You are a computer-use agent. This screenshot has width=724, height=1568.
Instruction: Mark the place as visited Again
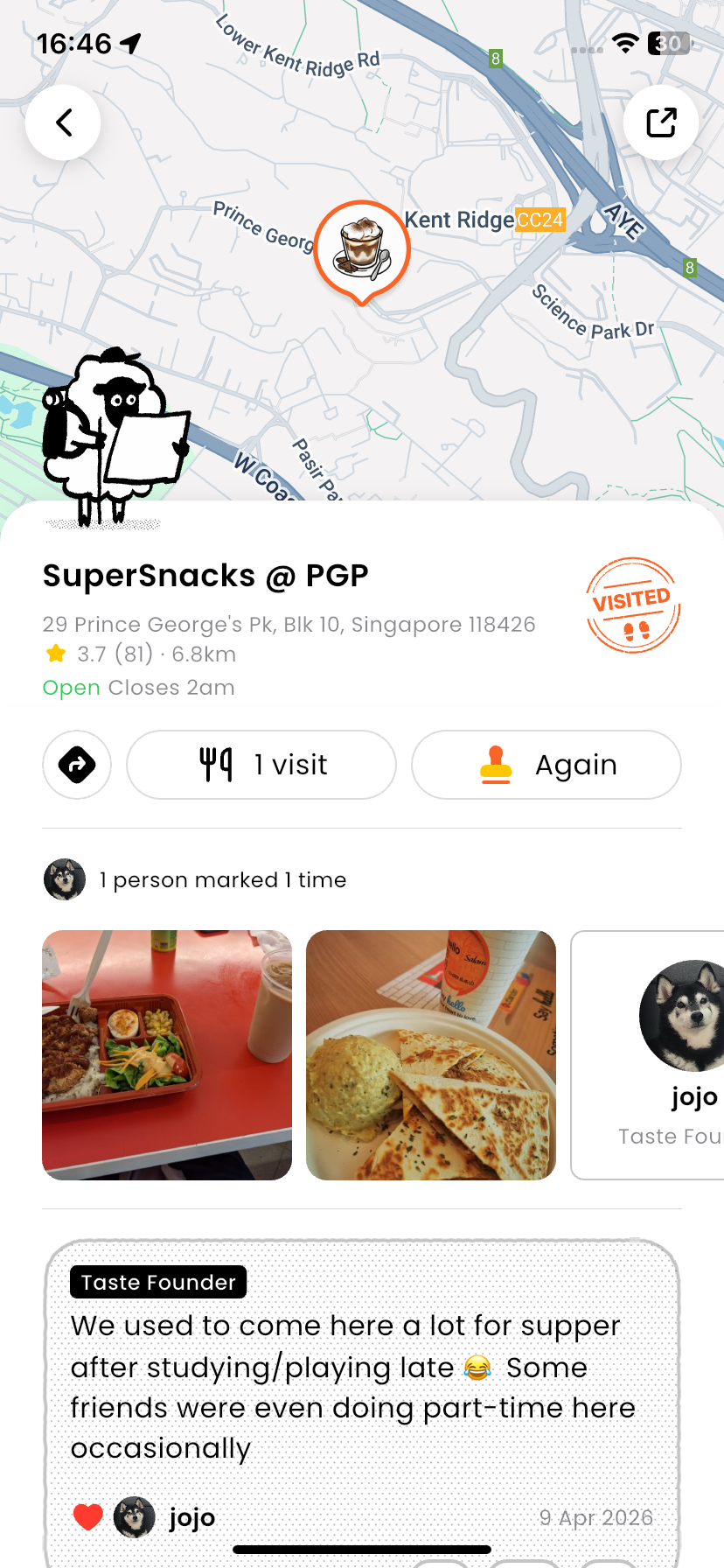point(546,765)
